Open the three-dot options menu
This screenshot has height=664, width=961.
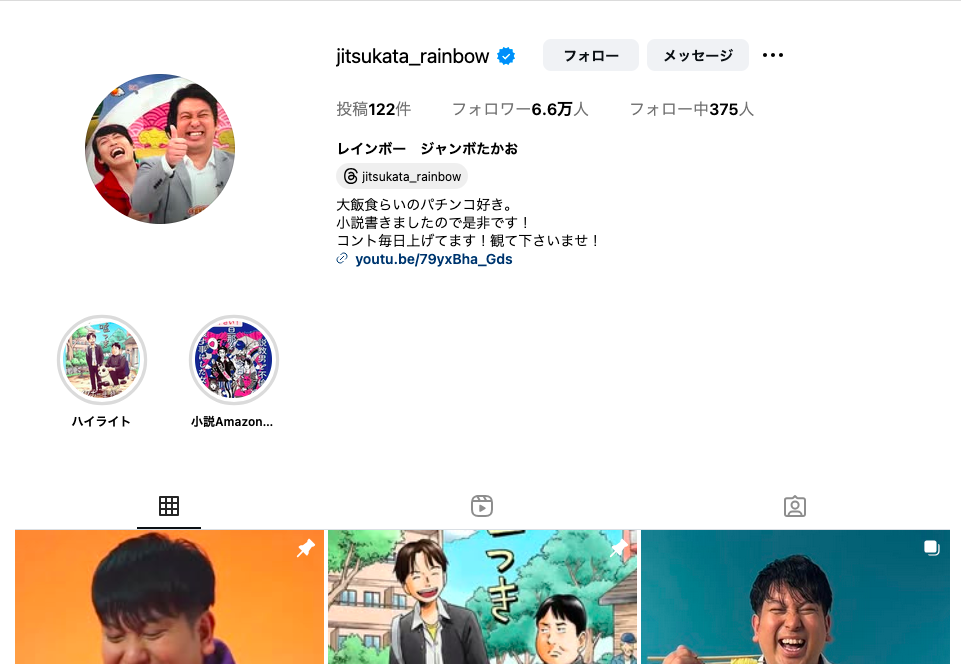click(773, 56)
